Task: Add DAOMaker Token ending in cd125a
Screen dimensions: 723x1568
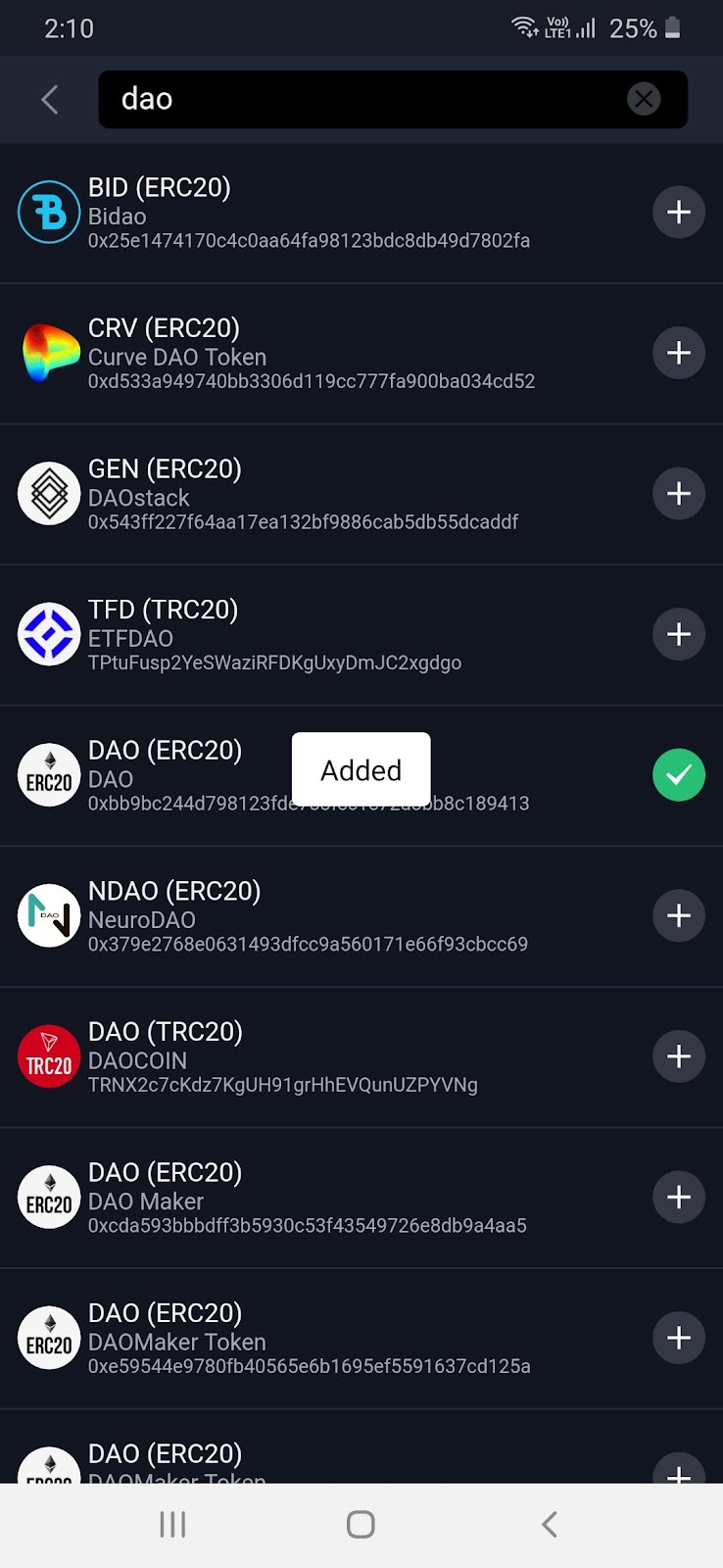Action: coord(678,1338)
